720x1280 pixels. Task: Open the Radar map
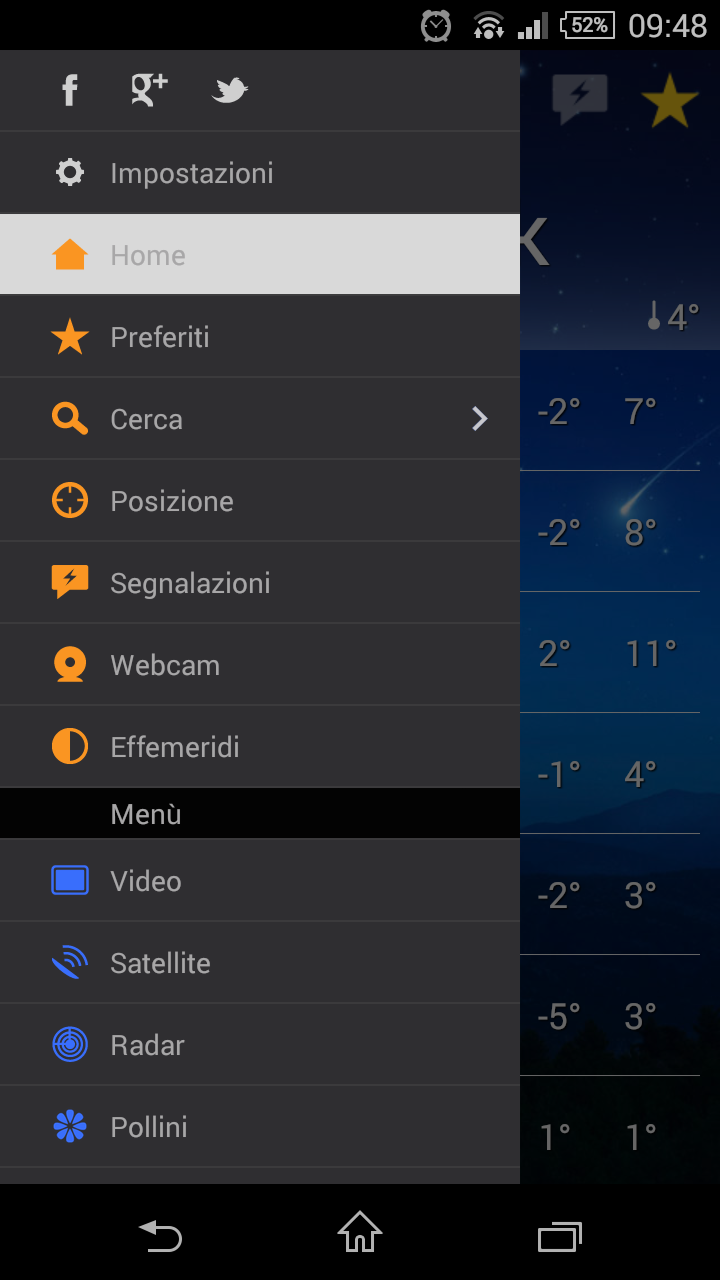coord(260,1045)
